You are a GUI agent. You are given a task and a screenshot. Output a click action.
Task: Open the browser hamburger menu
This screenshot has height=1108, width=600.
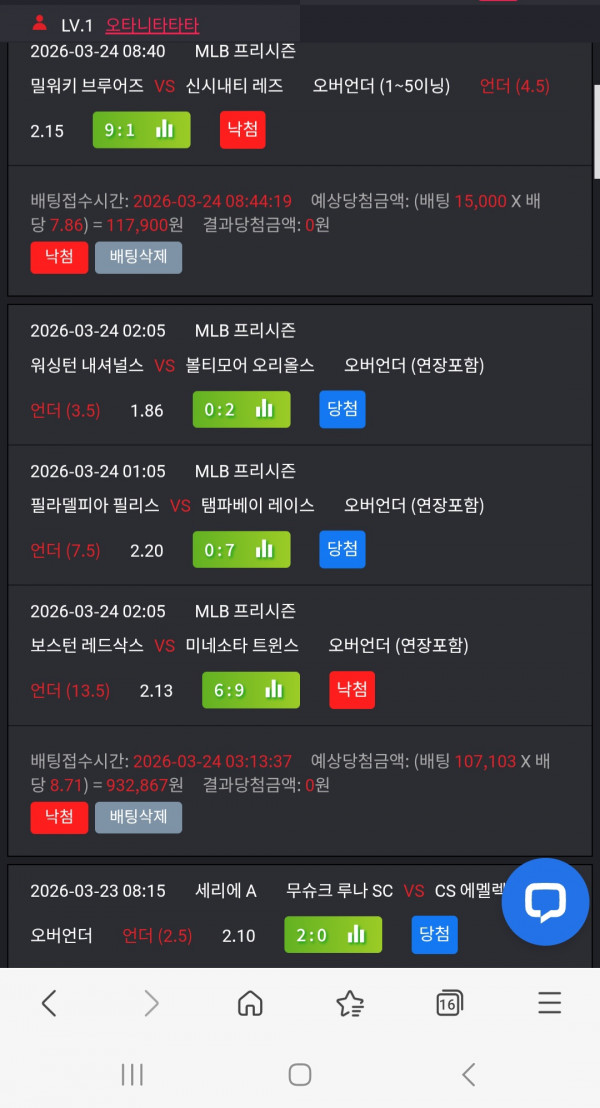[549, 1003]
